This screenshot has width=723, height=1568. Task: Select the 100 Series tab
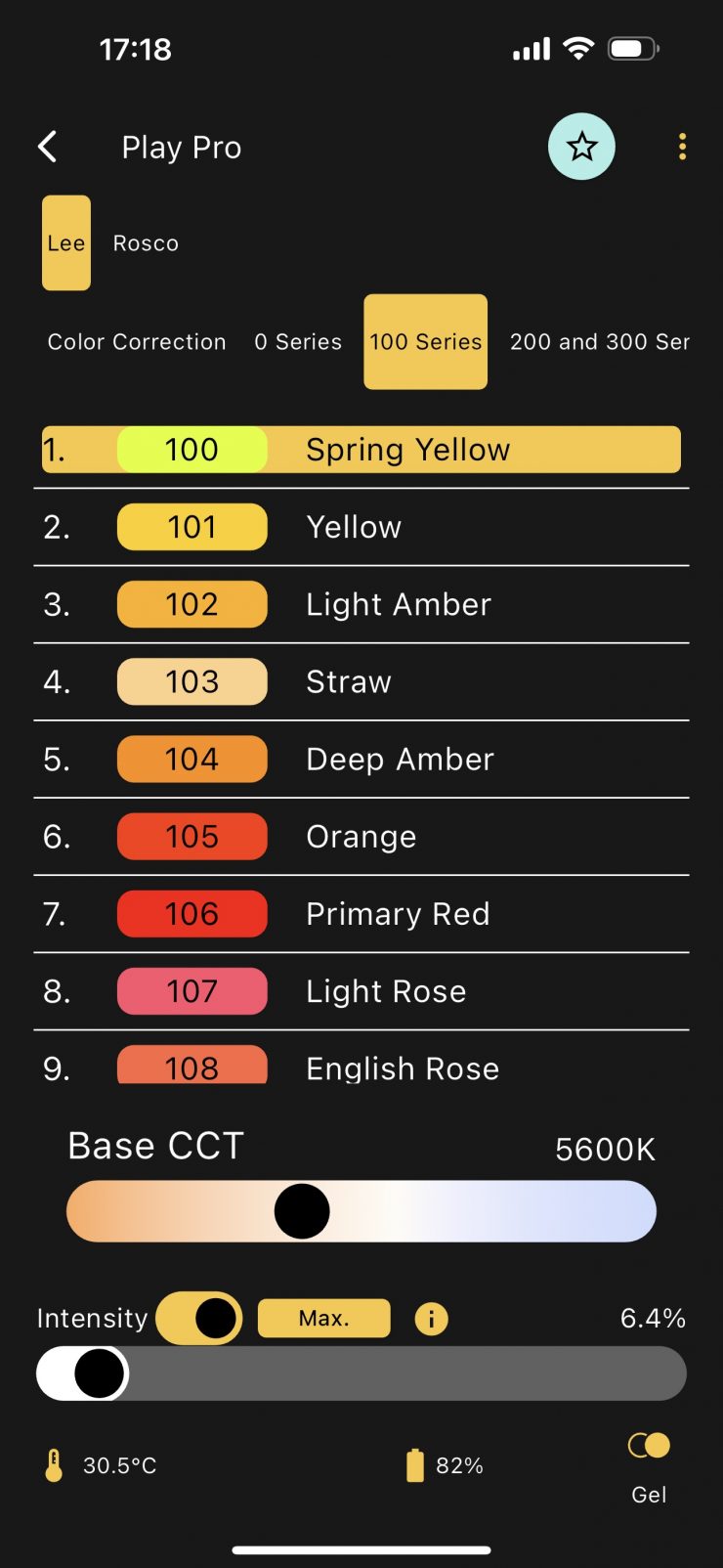pyautogui.click(x=425, y=342)
